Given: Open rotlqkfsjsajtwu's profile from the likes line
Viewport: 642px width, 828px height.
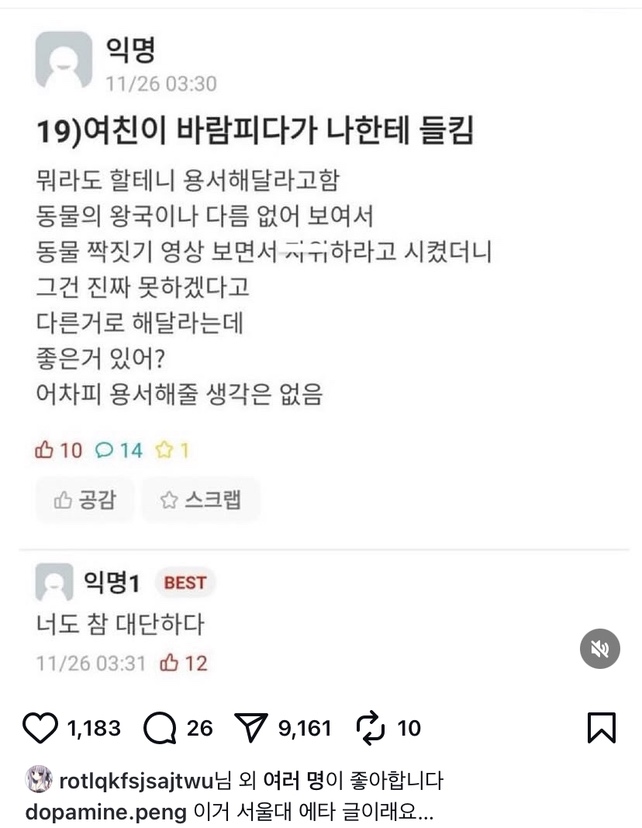Looking at the screenshot, I should coord(133,780).
